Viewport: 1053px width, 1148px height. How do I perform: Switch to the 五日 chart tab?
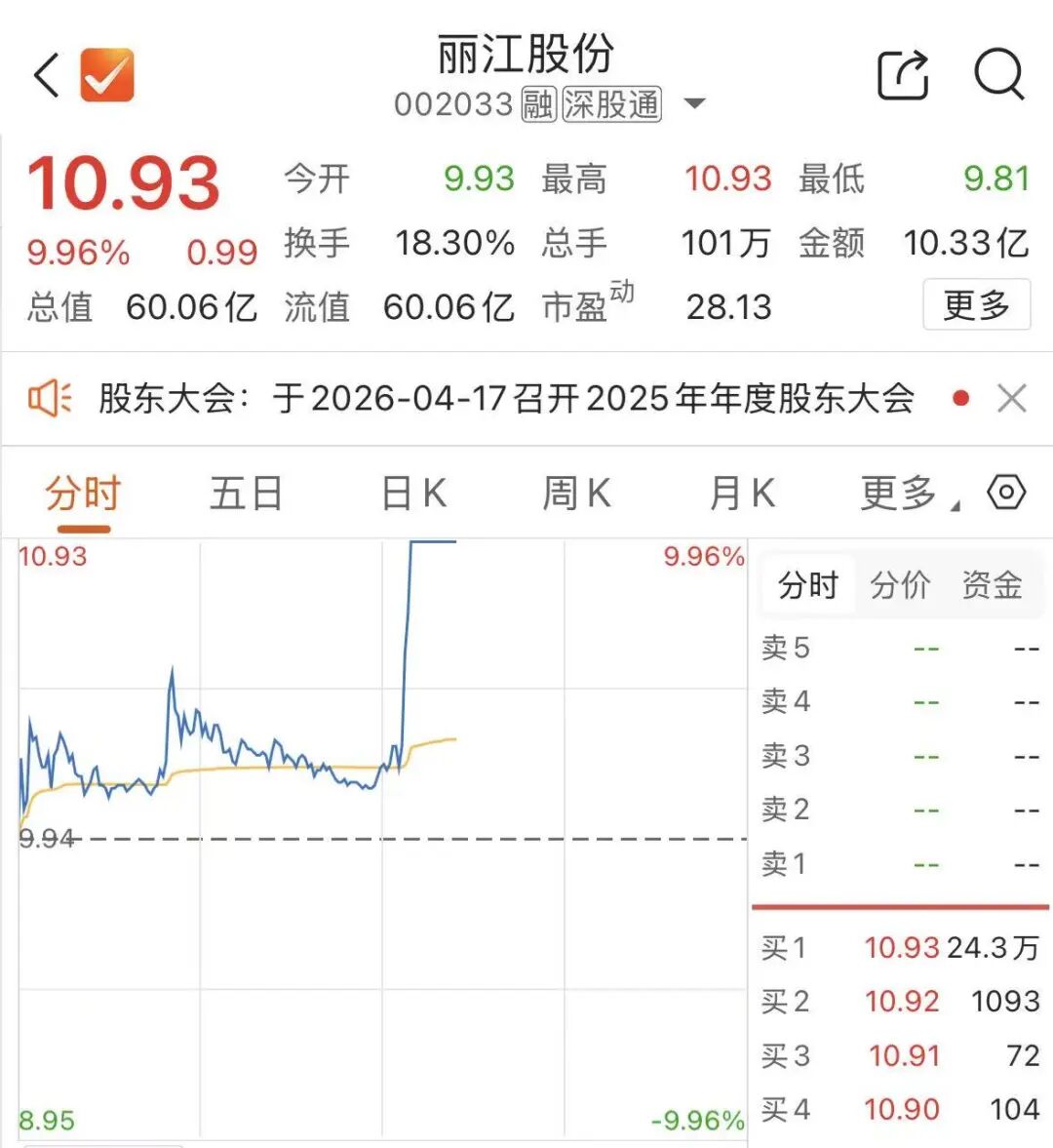tap(246, 494)
